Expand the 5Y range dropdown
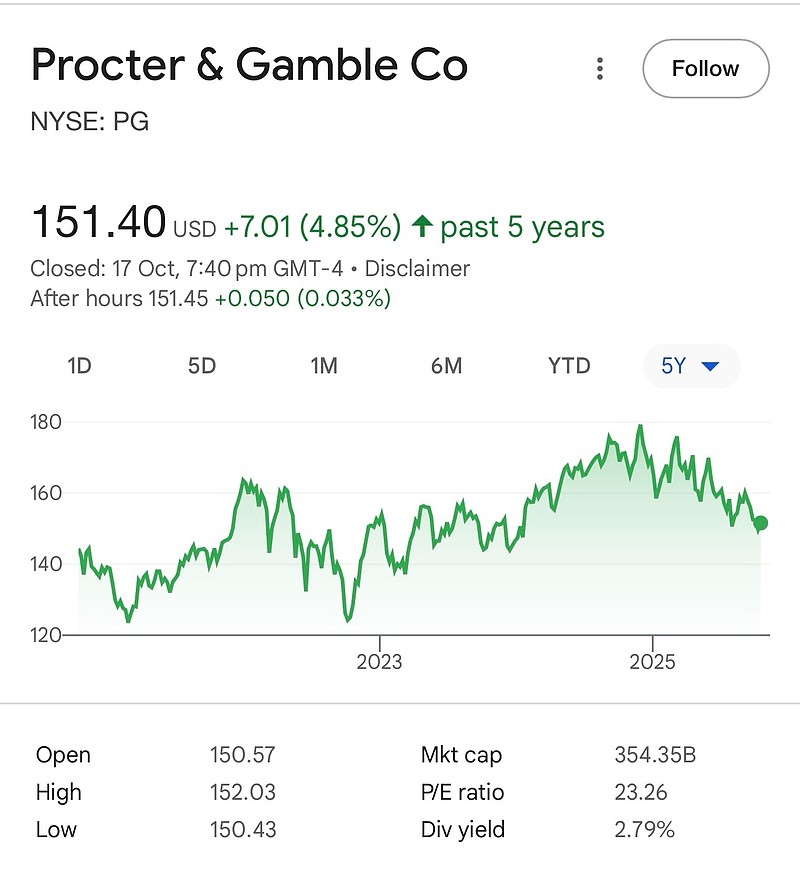 tap(691, 366)
